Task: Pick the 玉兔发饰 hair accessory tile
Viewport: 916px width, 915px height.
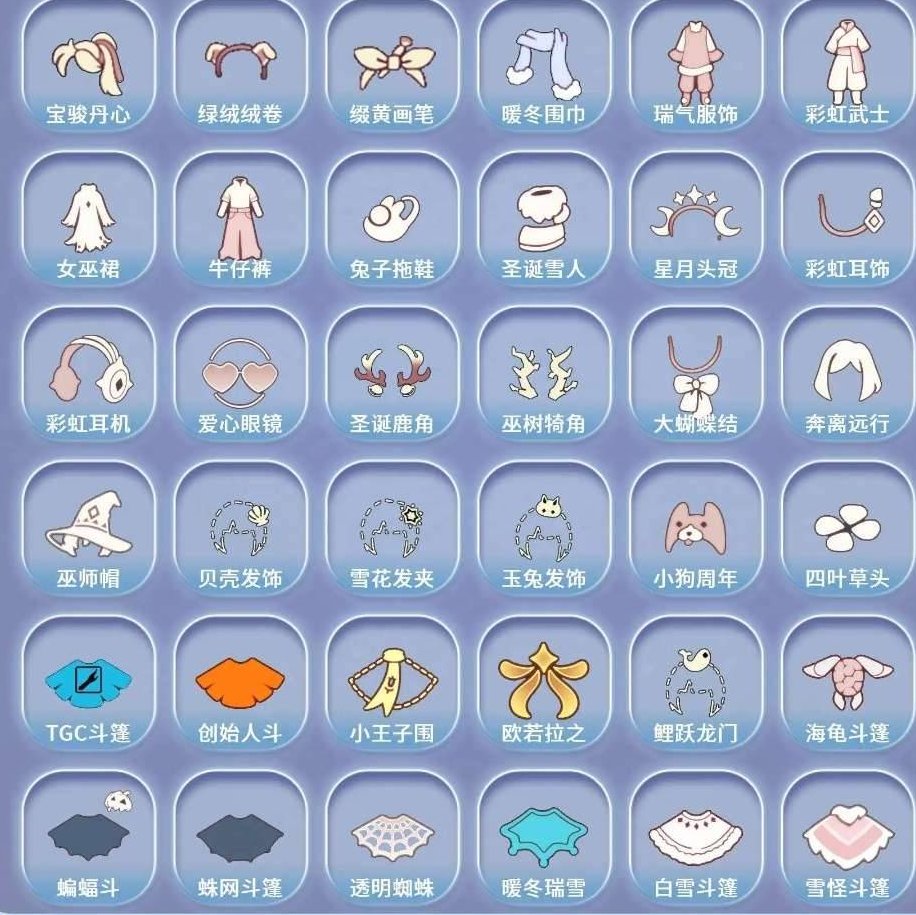Action: pos(544,532)
